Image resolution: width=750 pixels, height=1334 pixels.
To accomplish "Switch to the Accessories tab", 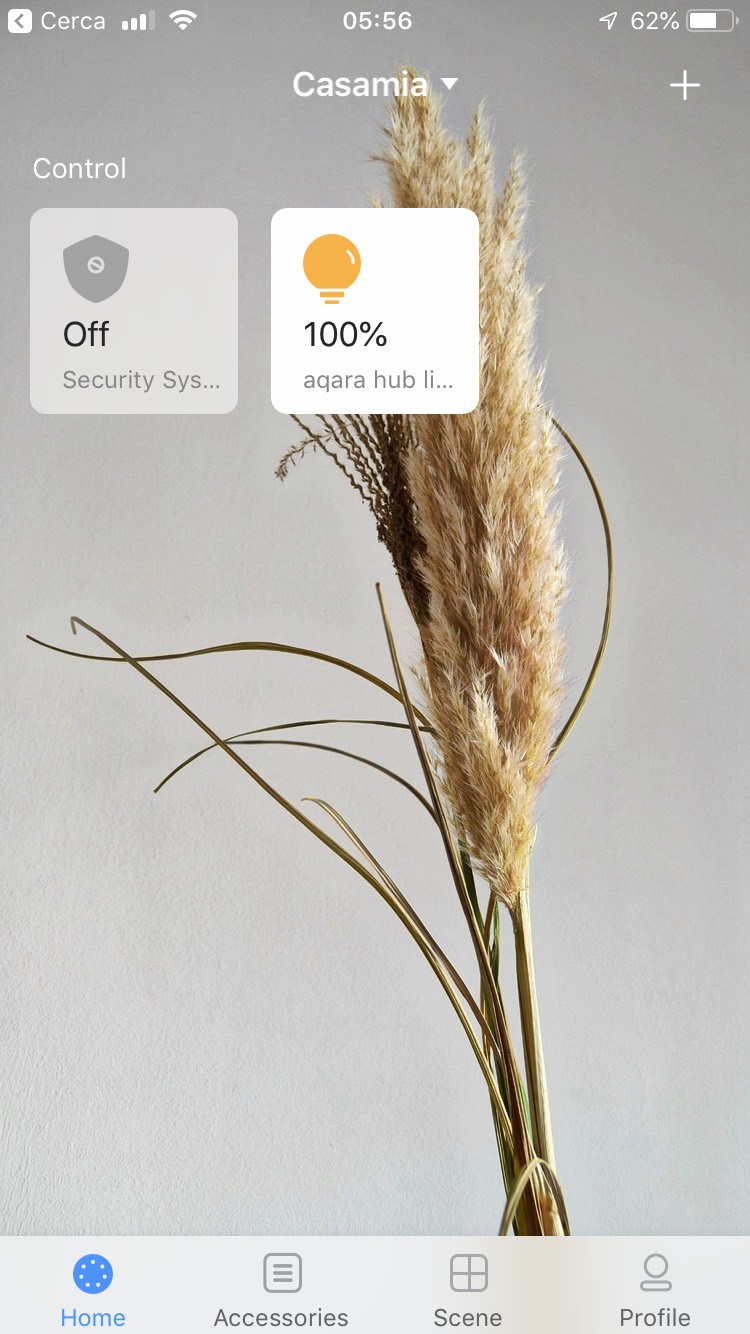I will 281,1289.
